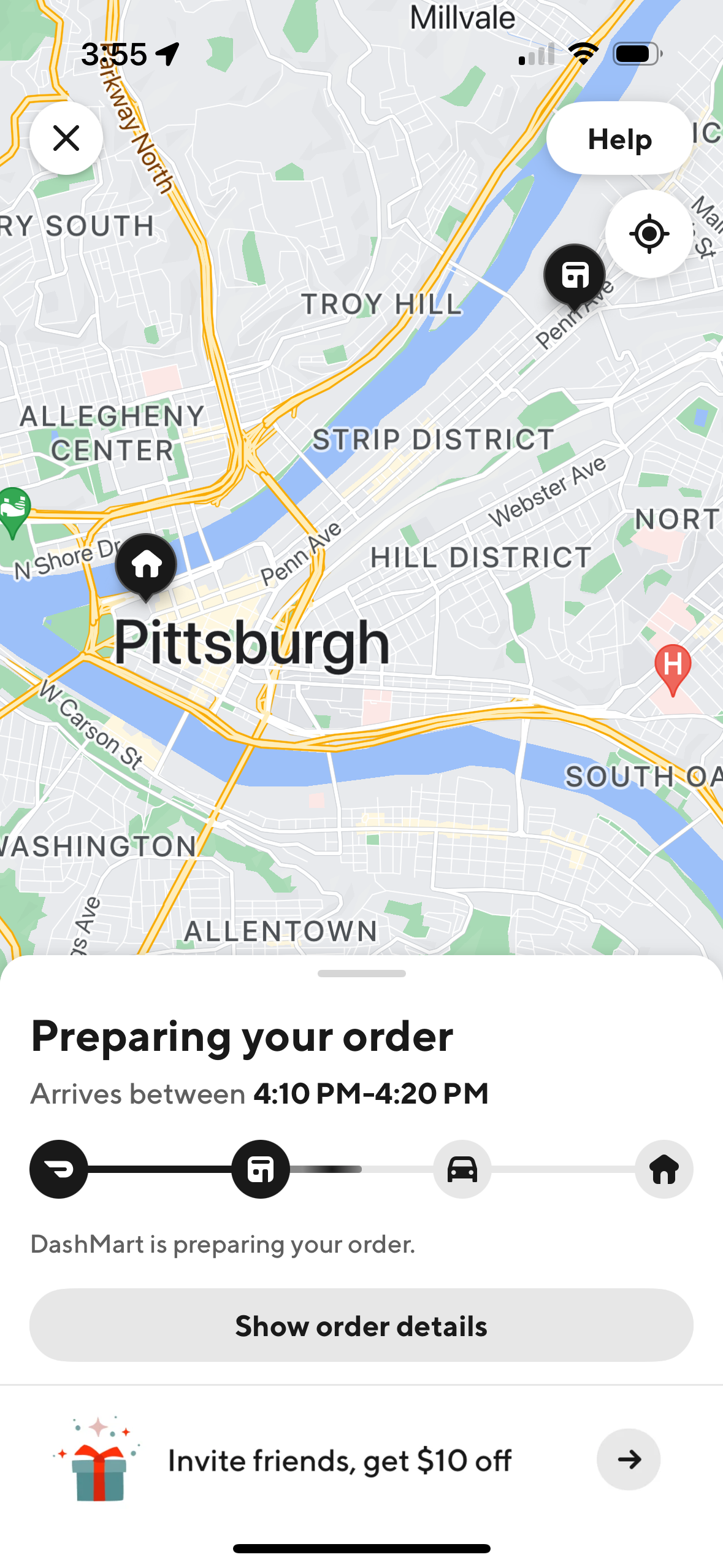Open the Help menu
Screen dimensions: 723x1568
[x=619, y=139]
